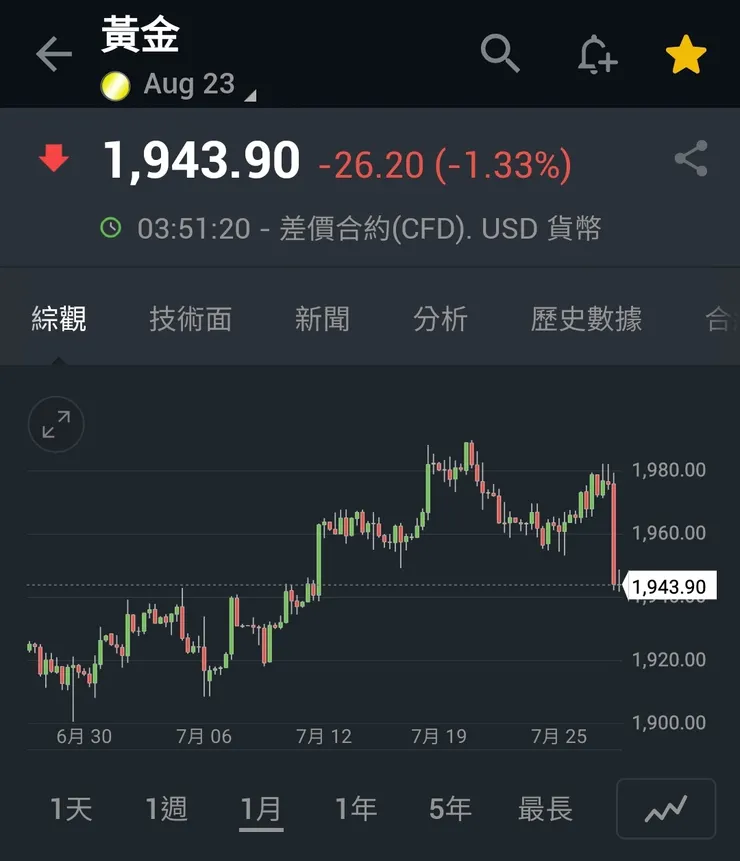Click the red downward price arrow

[x=54, y=158]
